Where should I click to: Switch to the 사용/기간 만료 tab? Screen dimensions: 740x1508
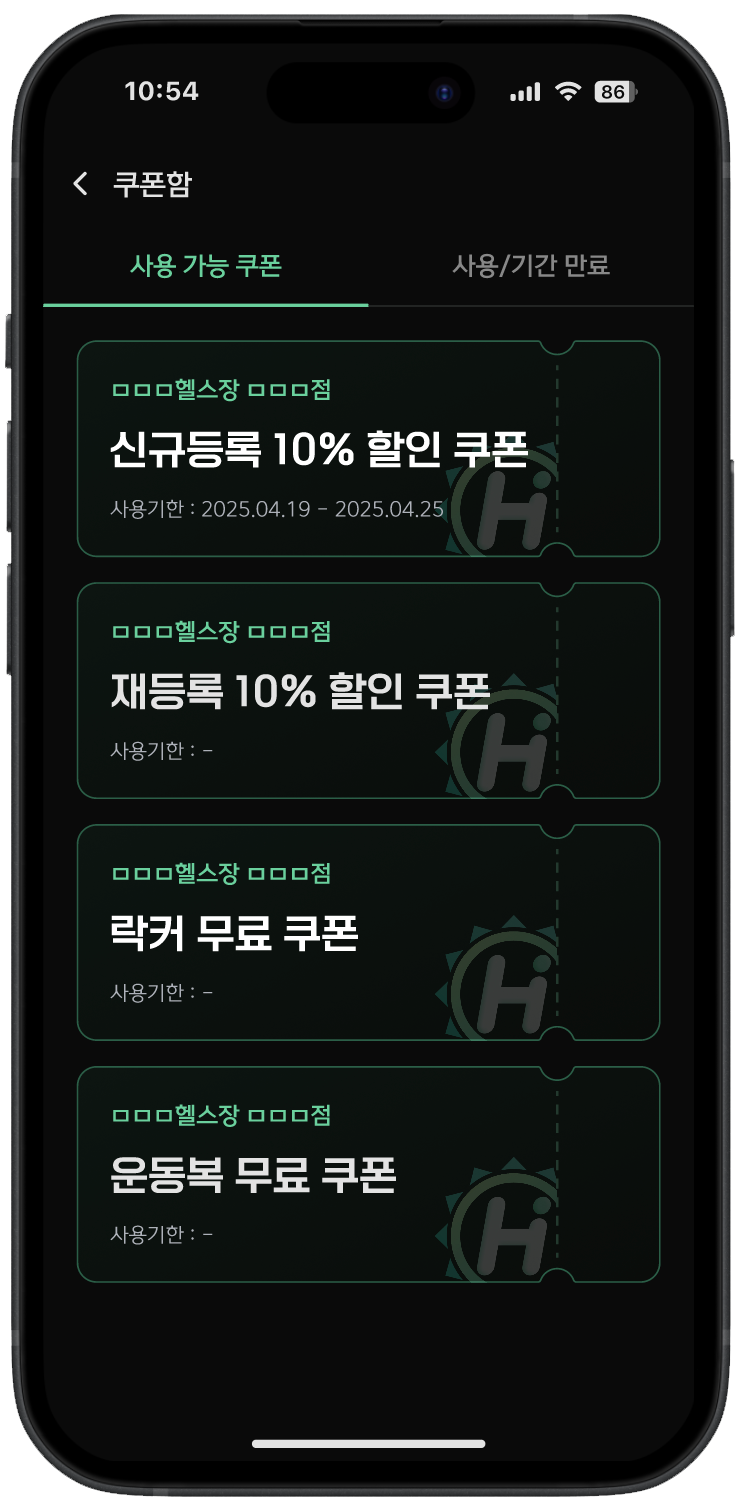point(531,266)
